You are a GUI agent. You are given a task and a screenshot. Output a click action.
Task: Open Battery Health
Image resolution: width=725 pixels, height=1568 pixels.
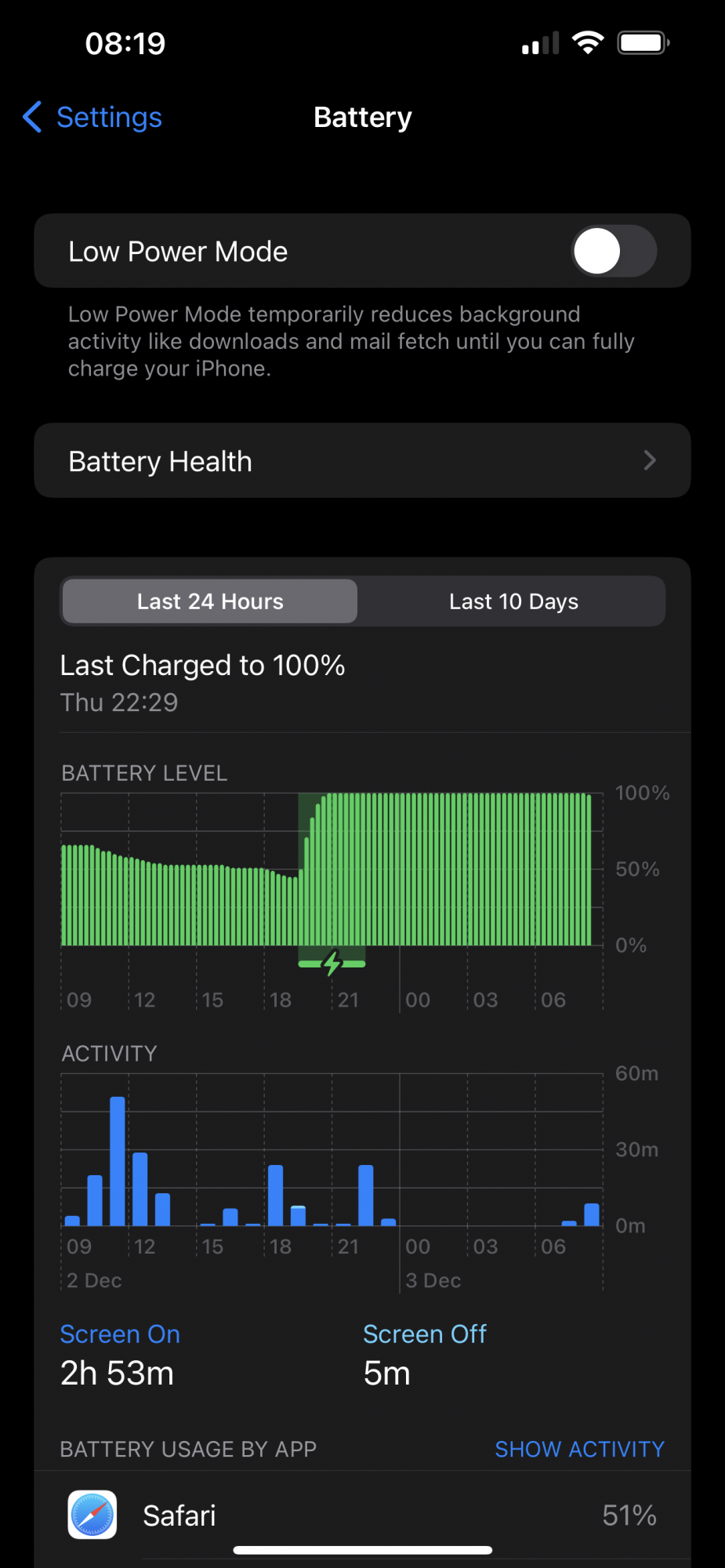coord(362,461)
